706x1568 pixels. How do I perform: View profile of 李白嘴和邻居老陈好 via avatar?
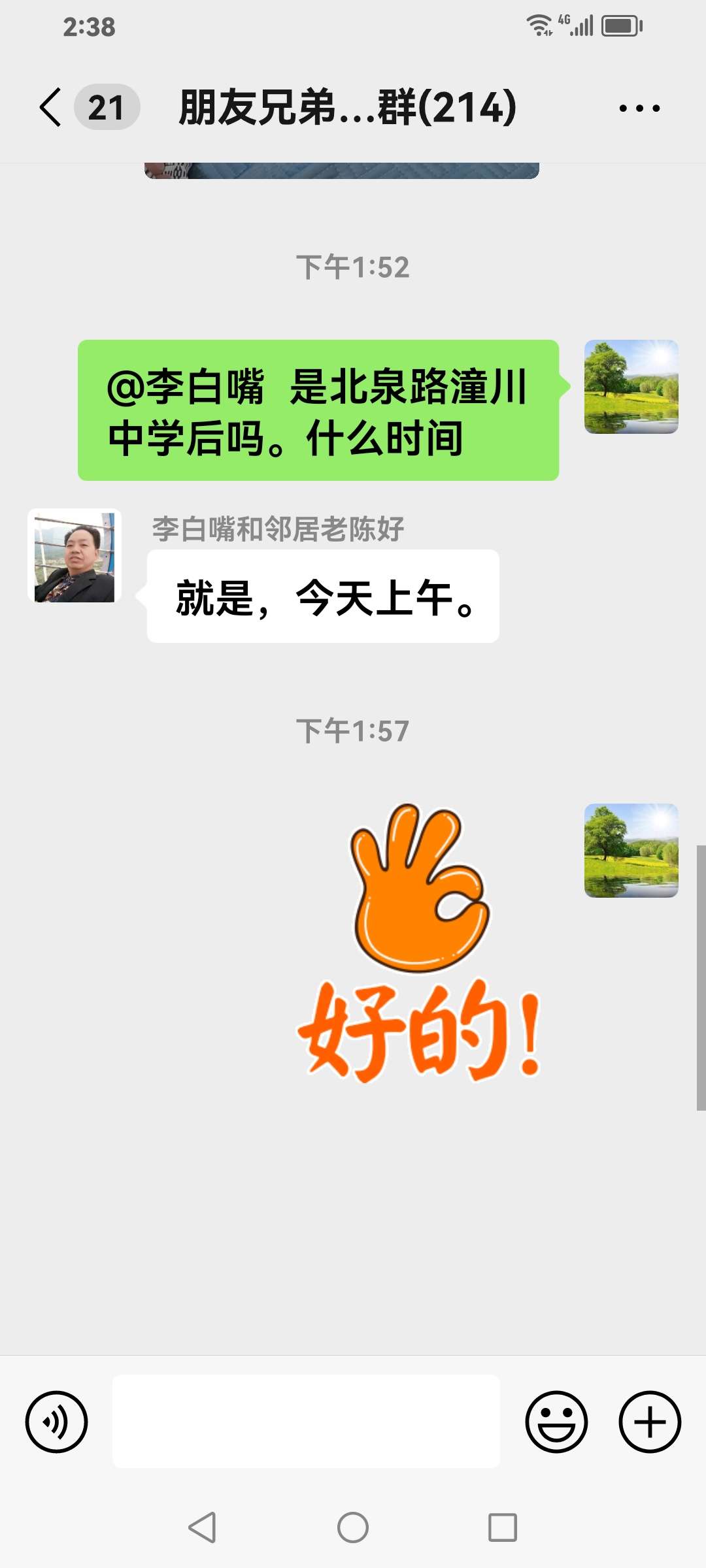pos(75,556)
